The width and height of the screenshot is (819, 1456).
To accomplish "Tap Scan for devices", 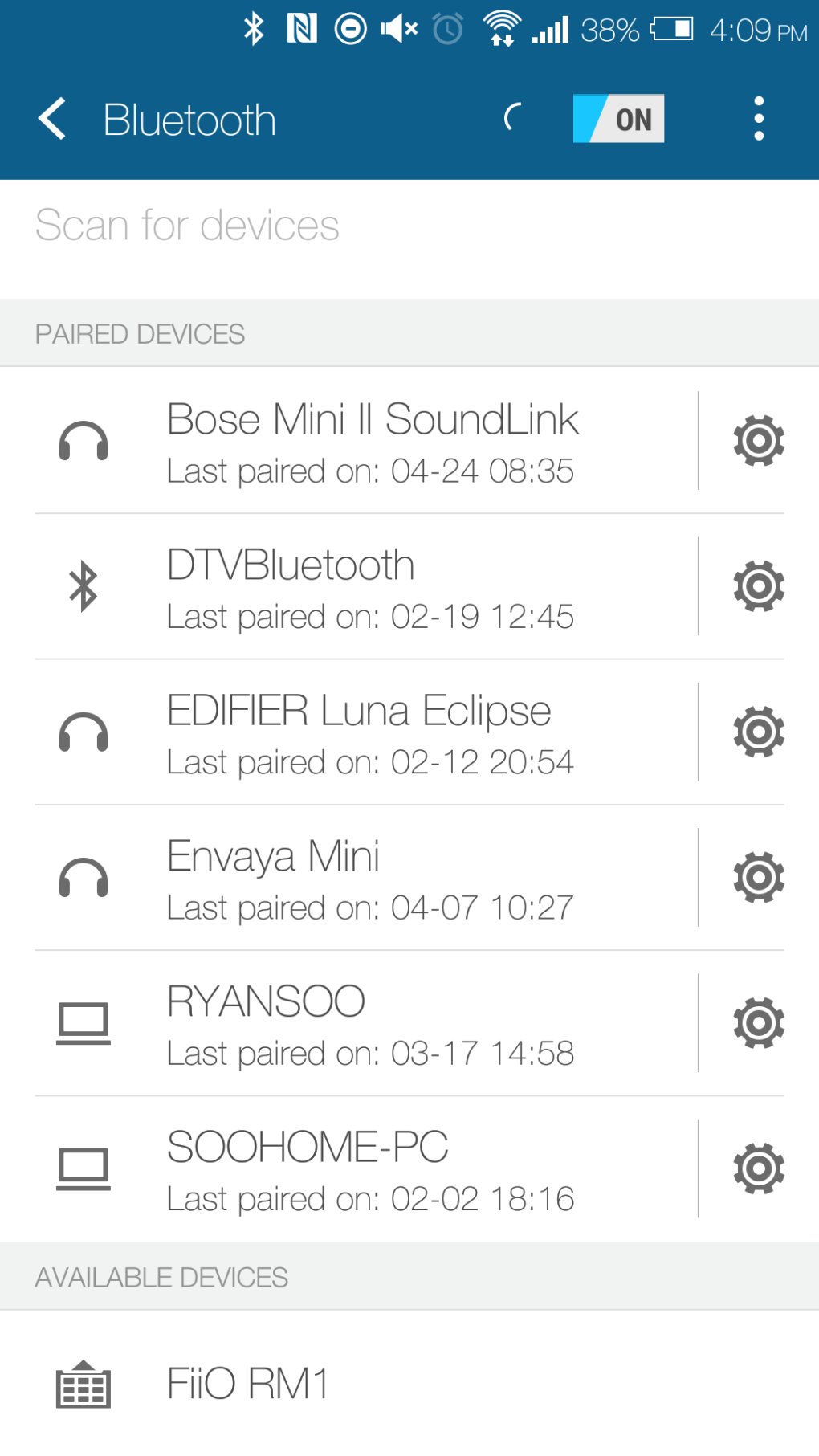I will 187,226.
